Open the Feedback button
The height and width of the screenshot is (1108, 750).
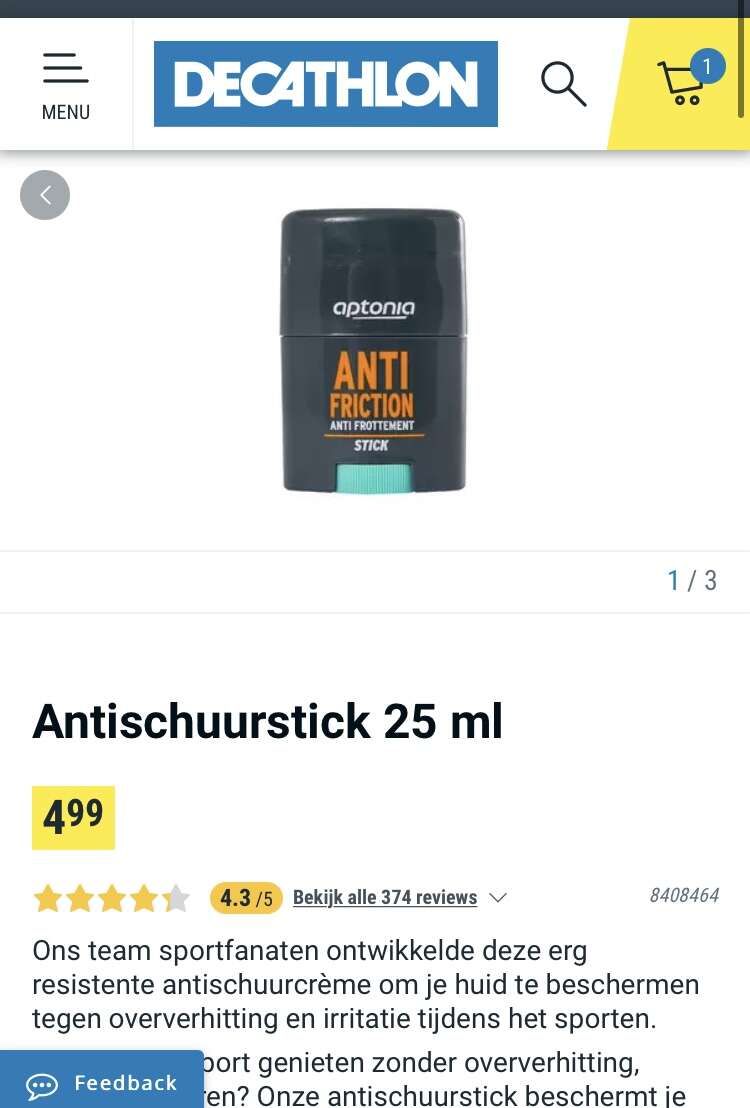pos(102,1083)
